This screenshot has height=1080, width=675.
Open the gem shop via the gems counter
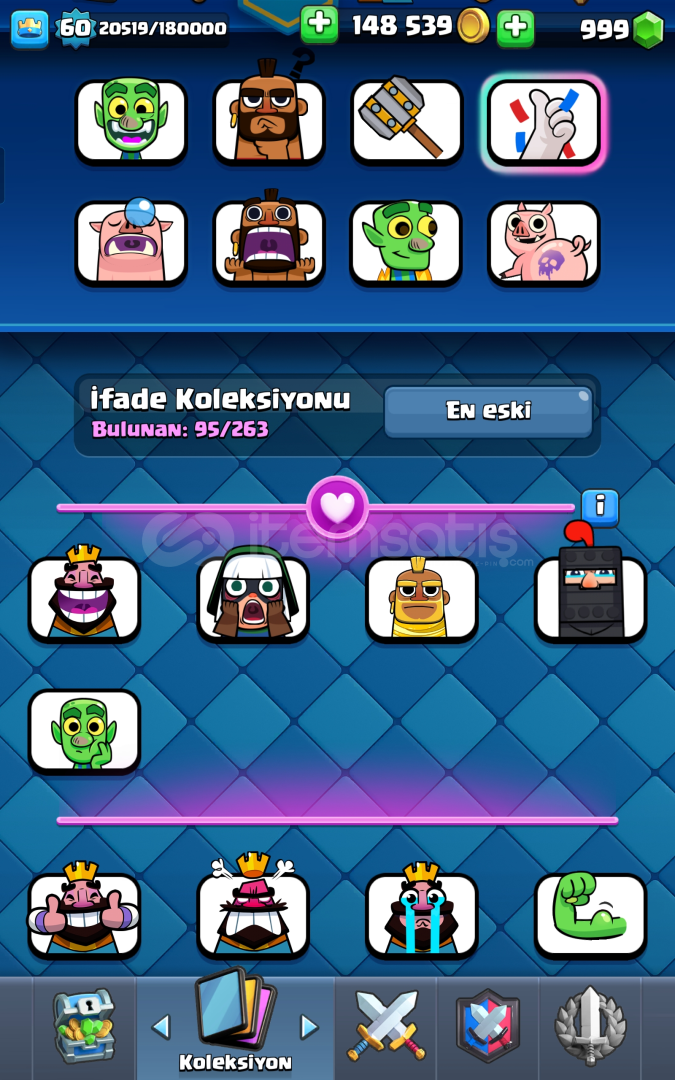[x=622, y=30]
